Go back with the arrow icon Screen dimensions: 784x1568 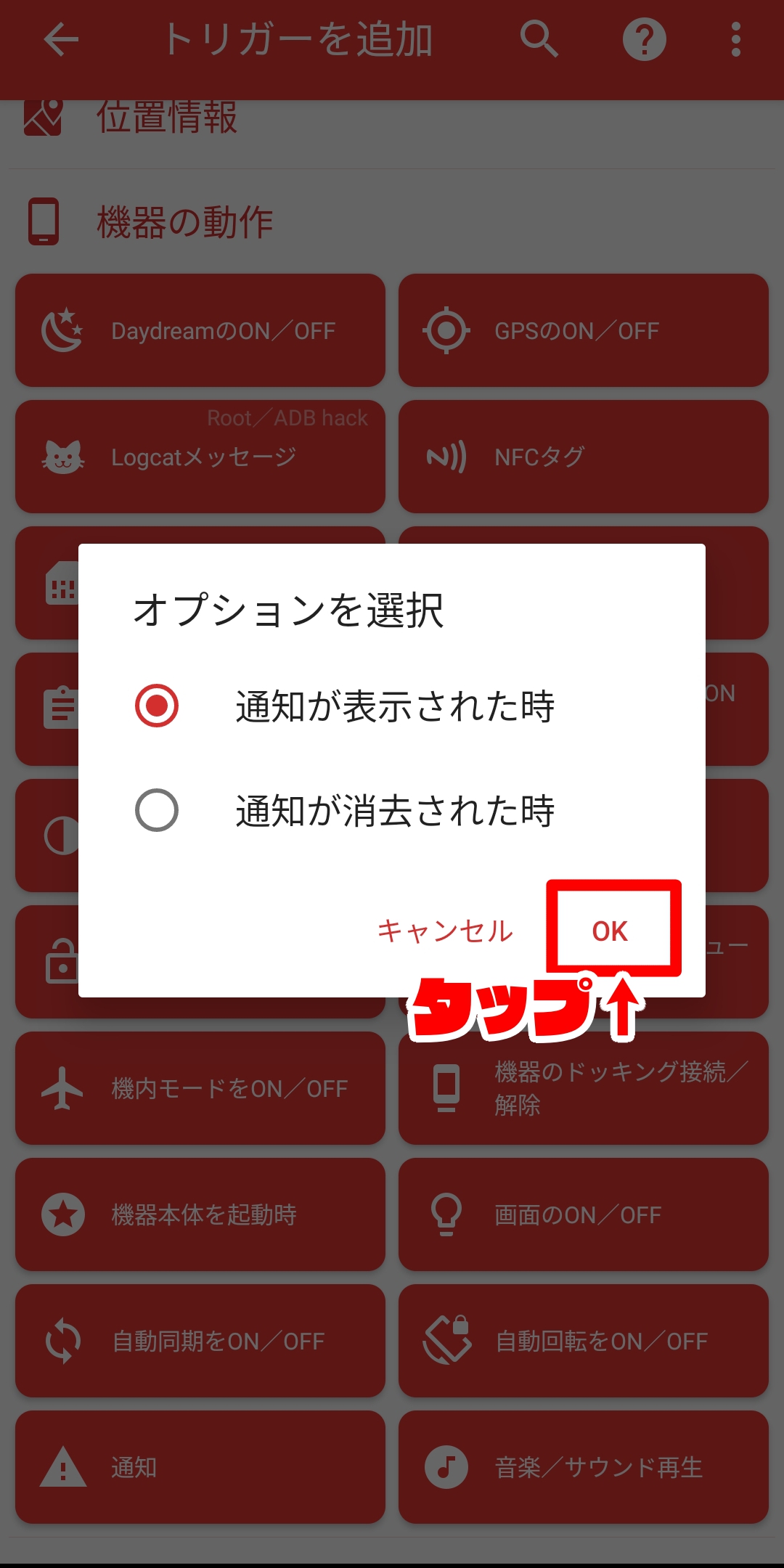(x=61, y=39)
